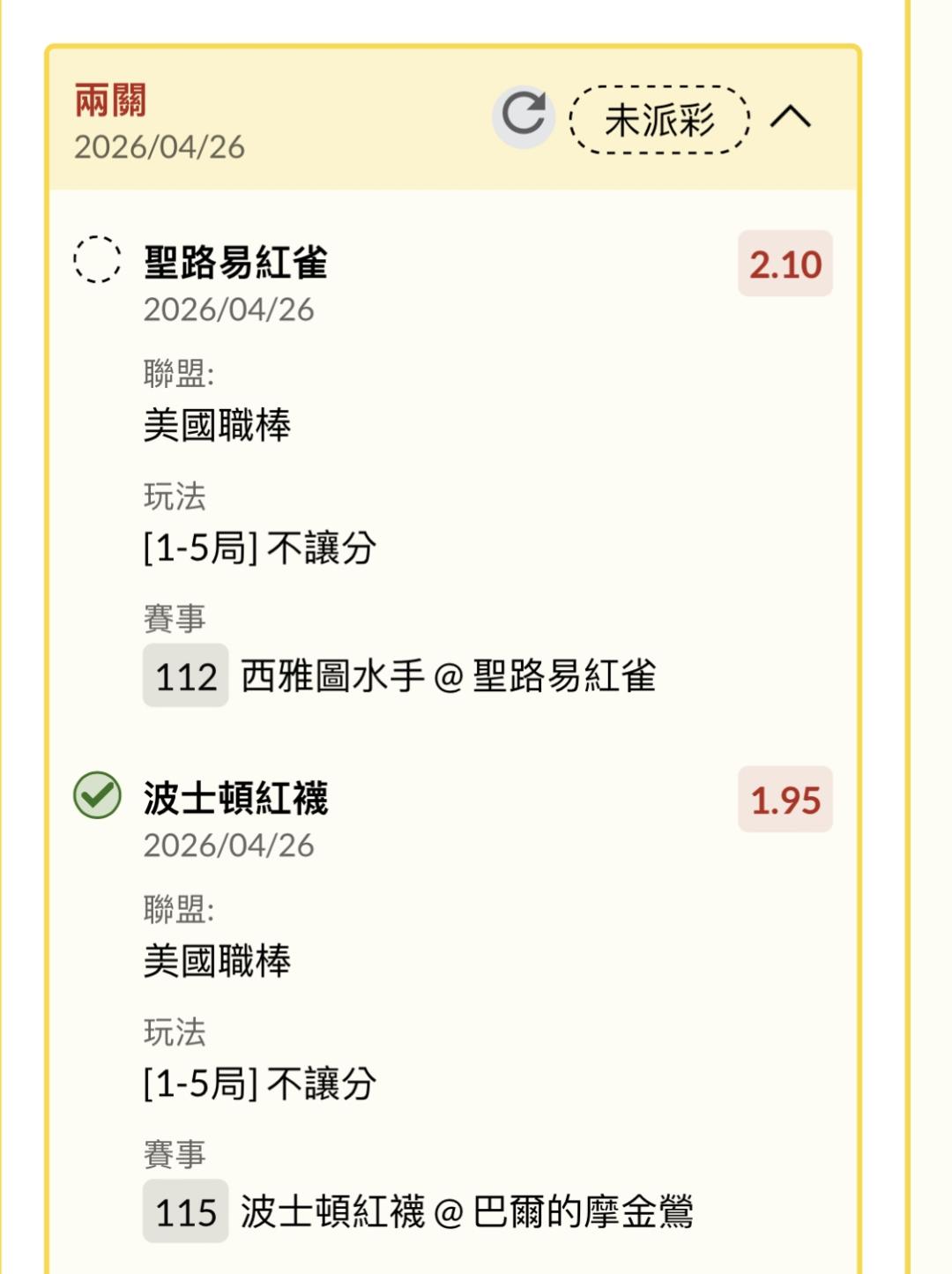Collapse the 兩關 bet card
Screen dimensions: 952x1274
791,117
